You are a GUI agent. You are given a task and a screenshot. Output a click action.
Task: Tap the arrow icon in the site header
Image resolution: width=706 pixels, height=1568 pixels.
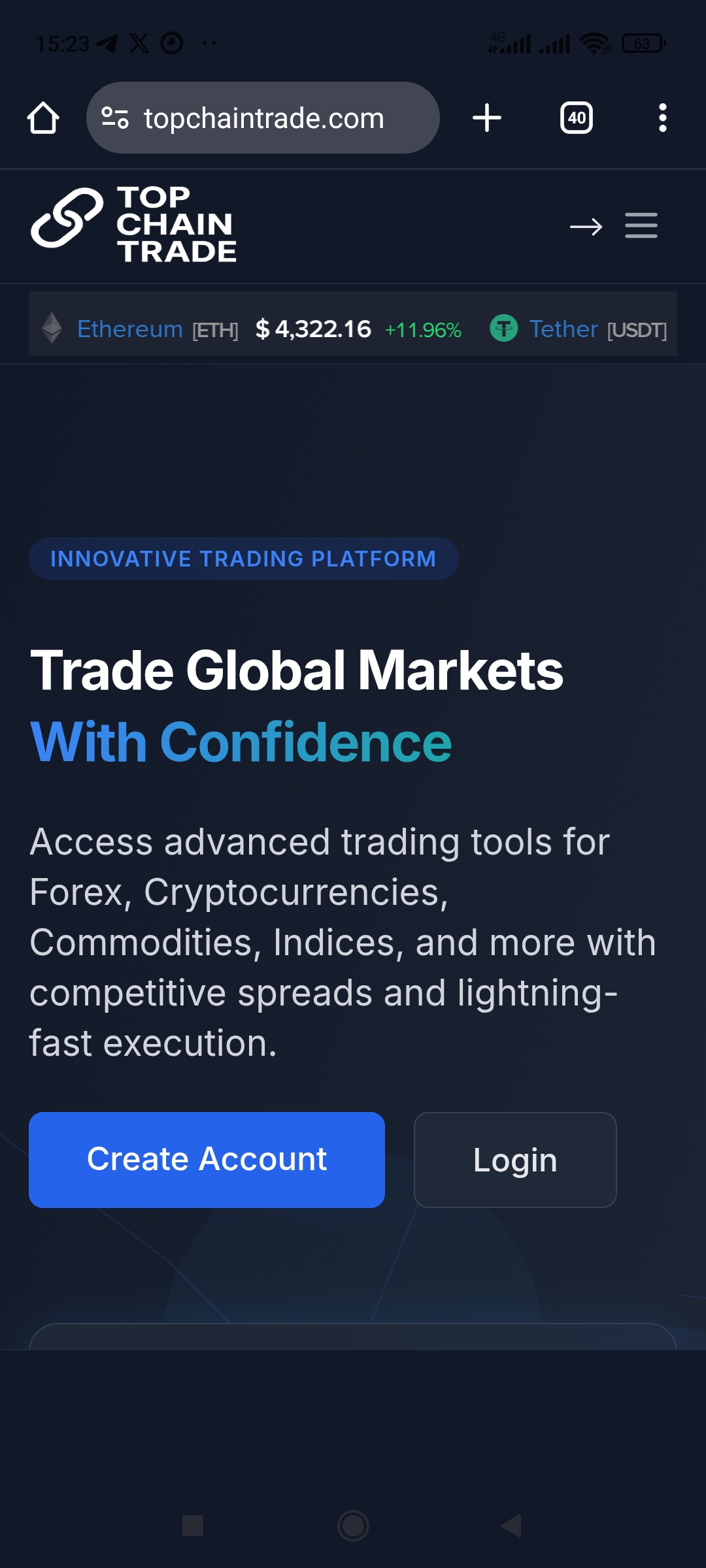click(586, 227)
